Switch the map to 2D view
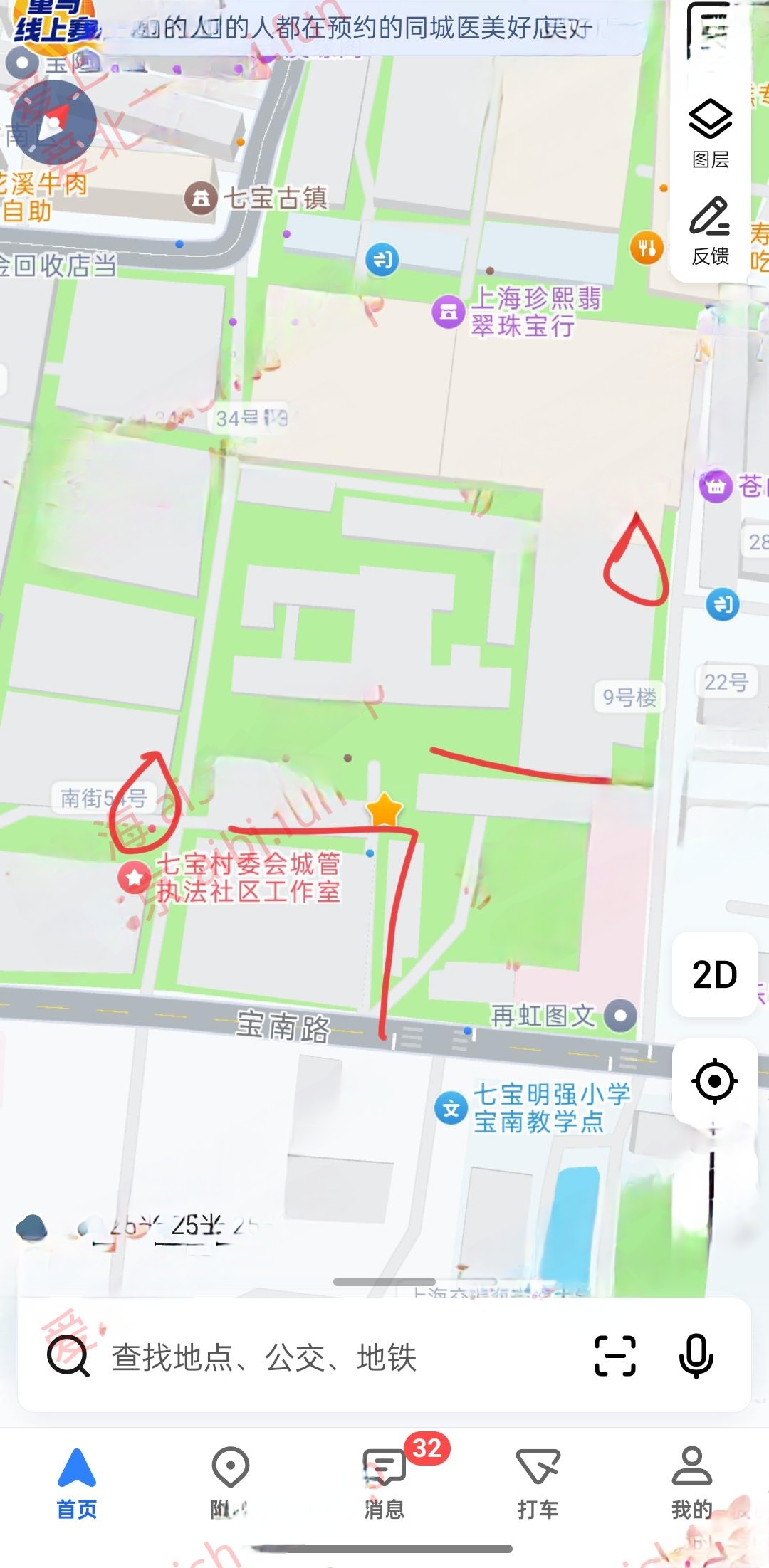The image size is (769, 1568). tap(714, 974)
